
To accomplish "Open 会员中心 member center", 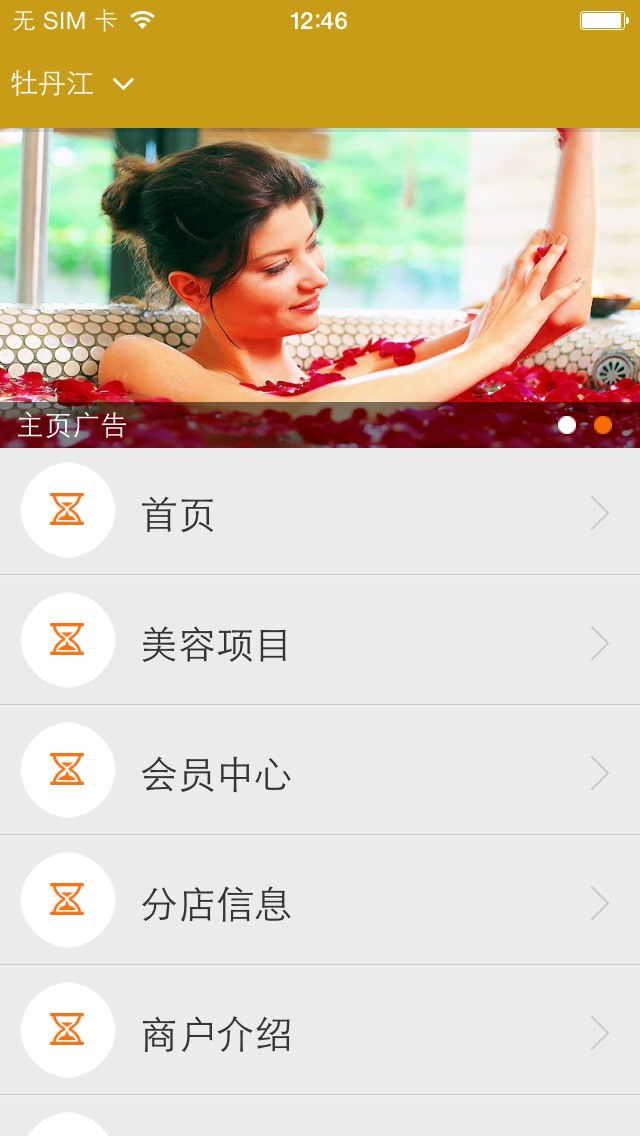I will (320, 772).
